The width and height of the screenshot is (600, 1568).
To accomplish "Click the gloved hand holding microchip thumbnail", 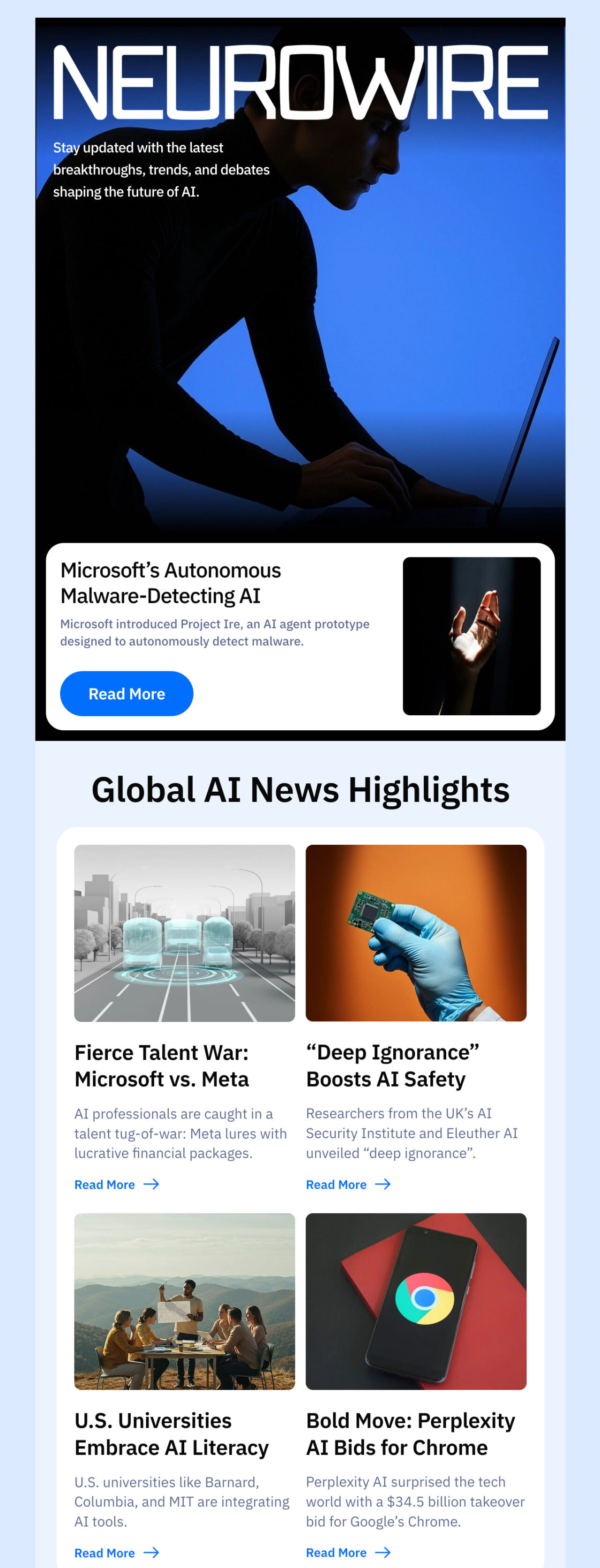I will click(416, 932).
